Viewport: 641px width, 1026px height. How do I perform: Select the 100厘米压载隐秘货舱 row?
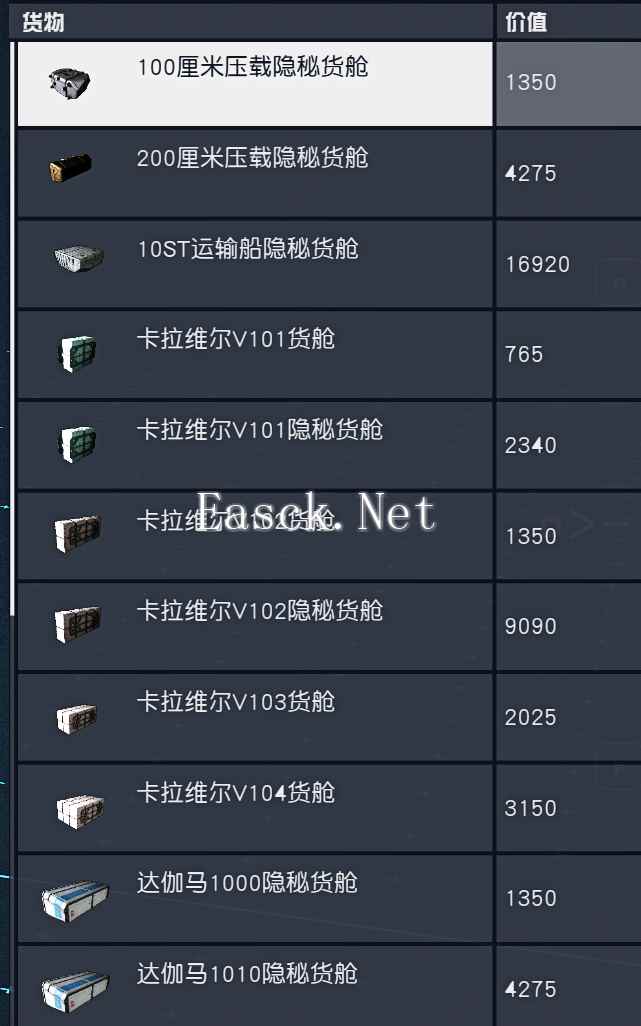tap(255, 83)
